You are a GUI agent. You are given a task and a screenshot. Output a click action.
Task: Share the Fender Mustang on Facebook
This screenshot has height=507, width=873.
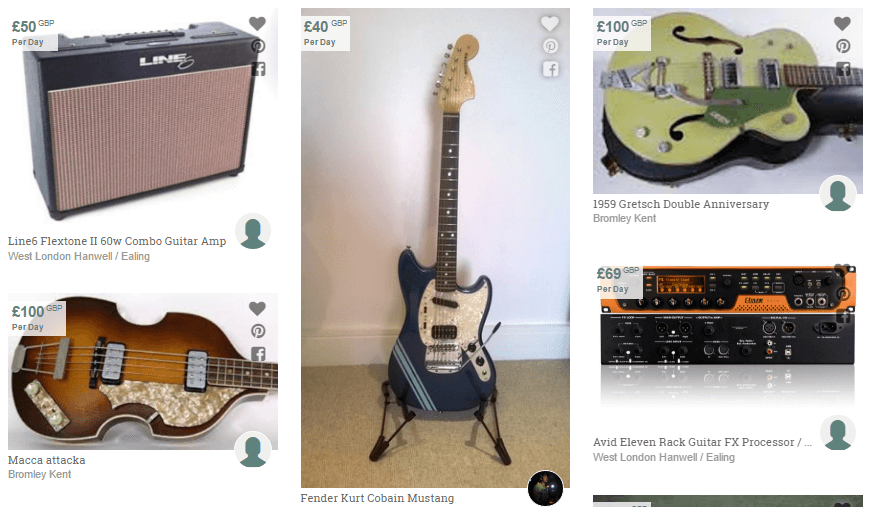click(x=550, y=69)
